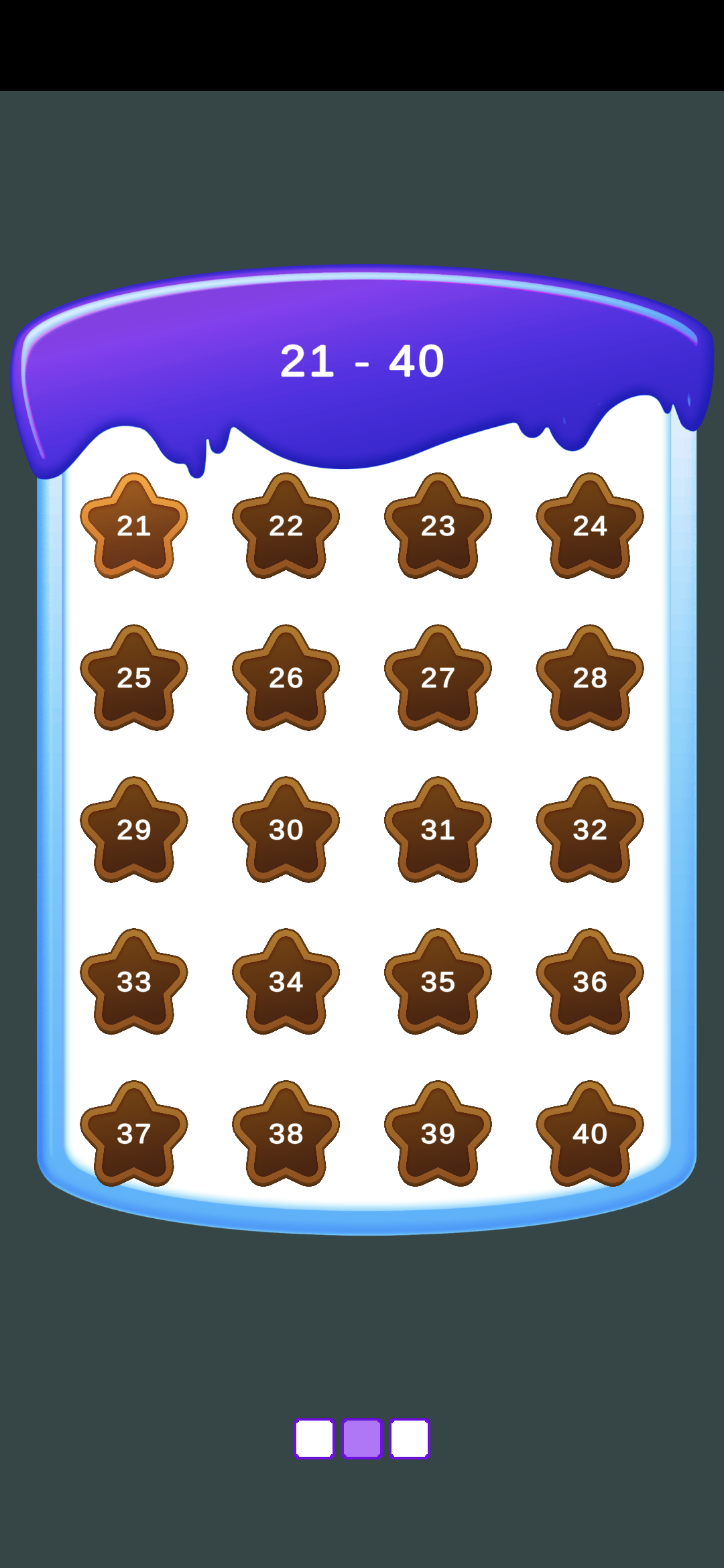The height and width of the screenshot is (1568, 724).
Task: Open level 26 star
Action: (286, 679)
